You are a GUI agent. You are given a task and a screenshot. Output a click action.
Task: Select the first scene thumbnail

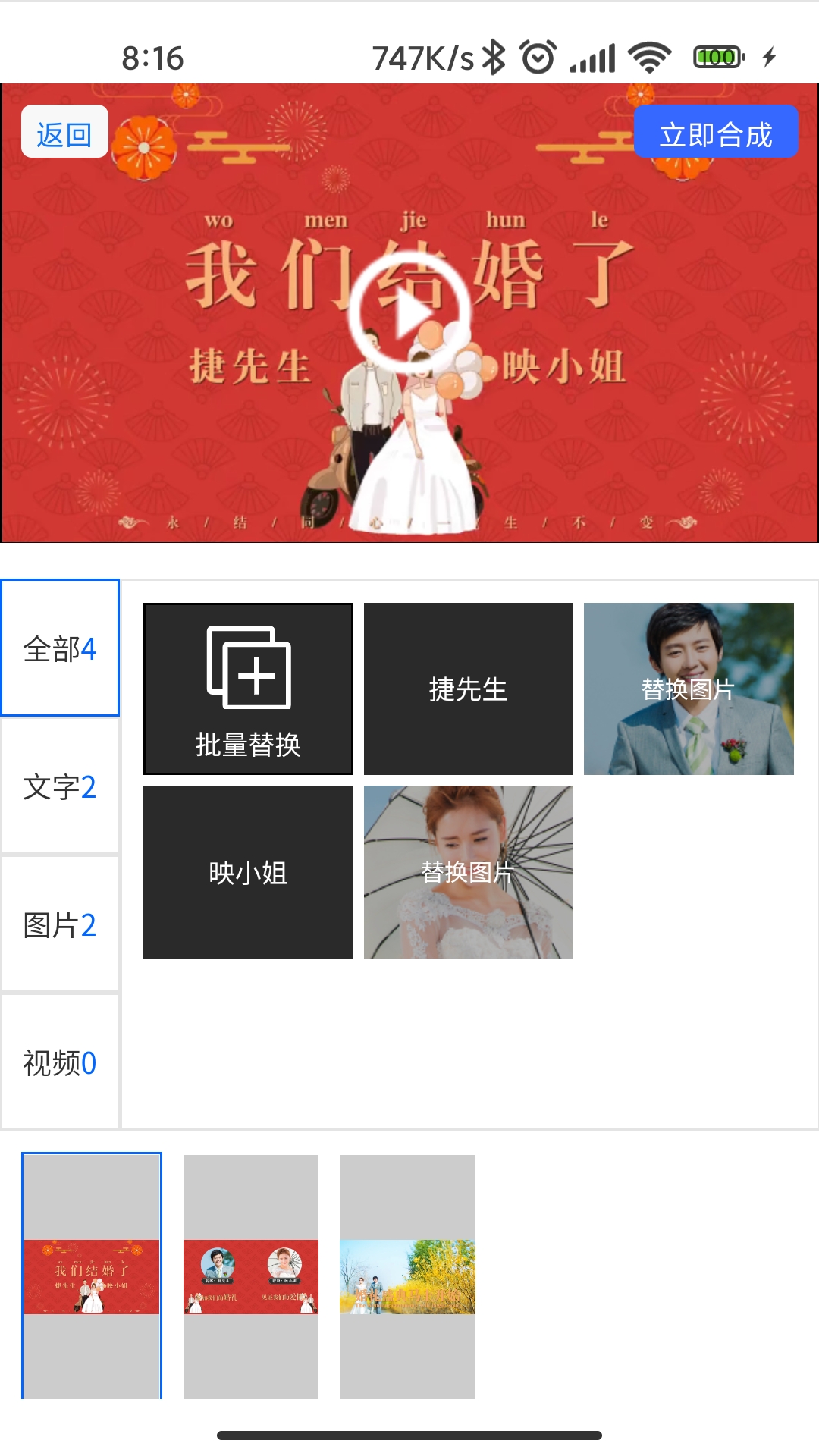(93, 1274)
